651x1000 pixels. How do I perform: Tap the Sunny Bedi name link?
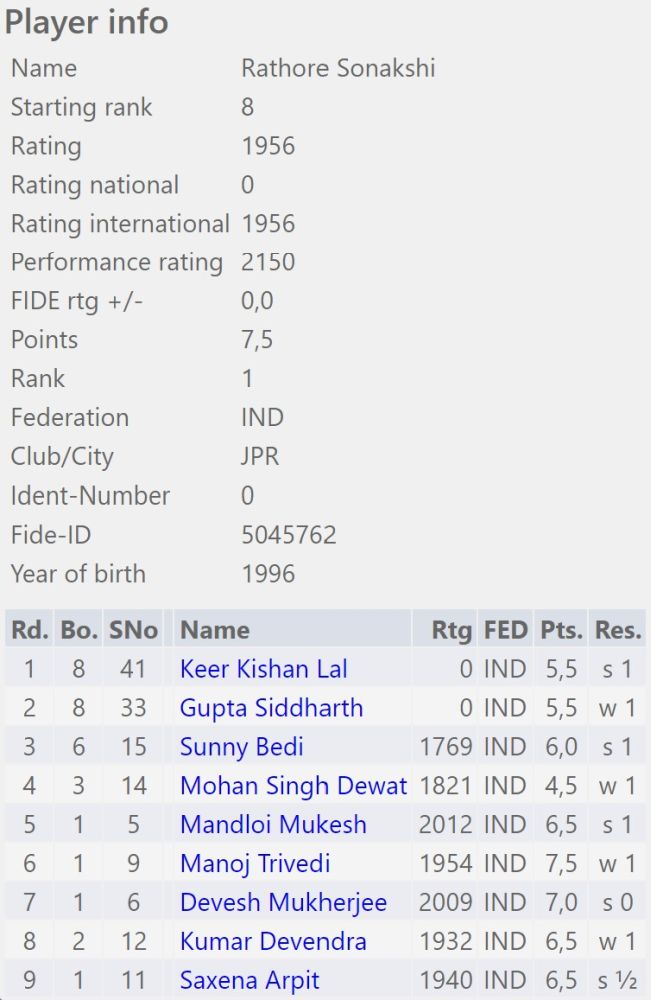[241, 747]
